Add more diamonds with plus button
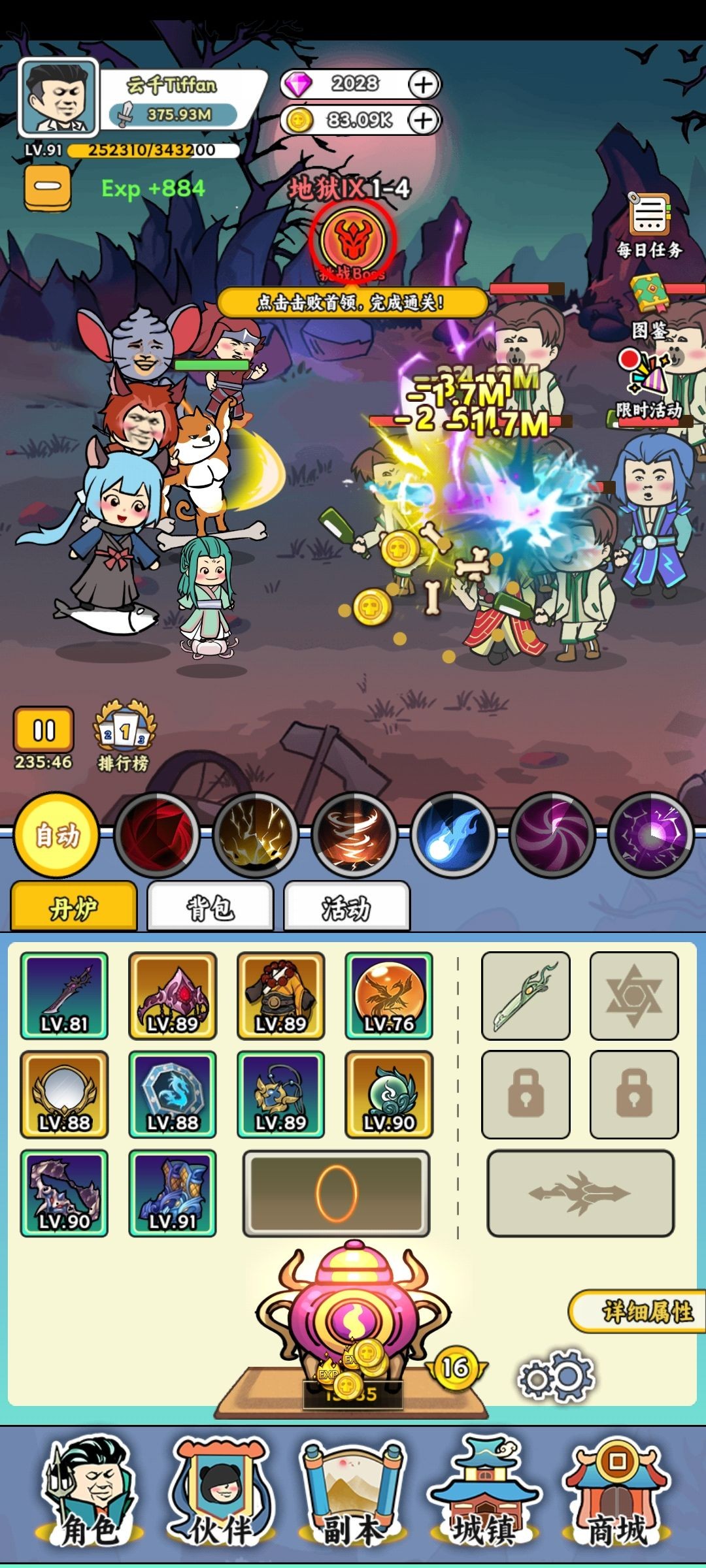Viewport: 706px width, 1568px height. (x=423, y=84)
